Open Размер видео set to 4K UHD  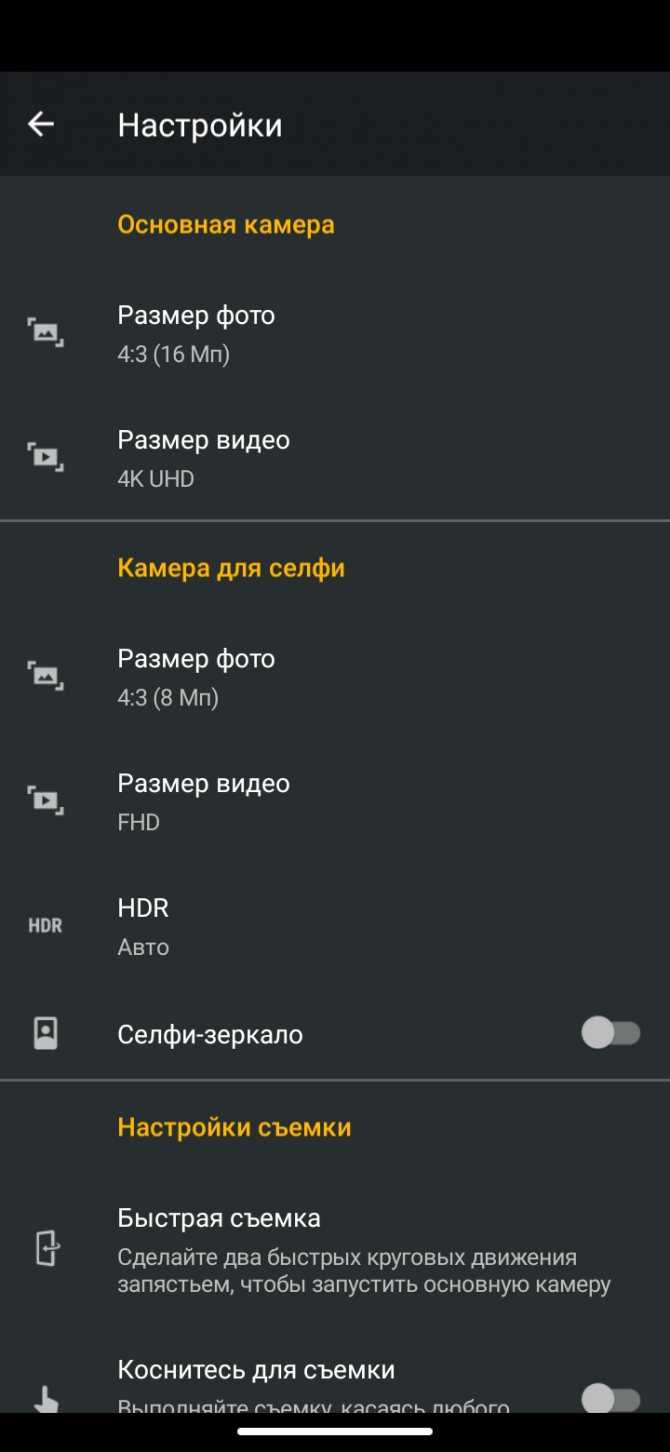pos(335,458)
